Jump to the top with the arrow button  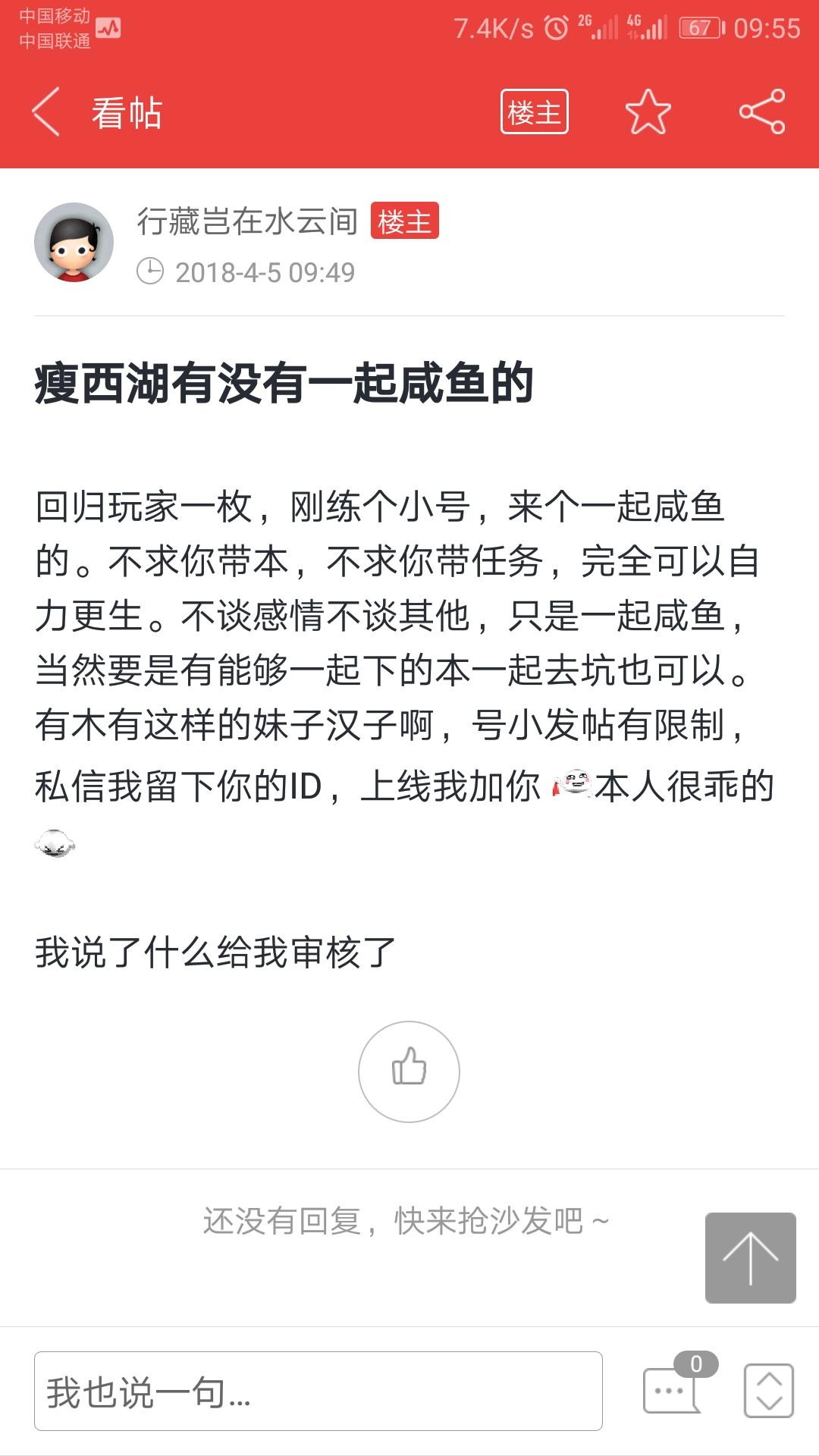(751, 1258)
